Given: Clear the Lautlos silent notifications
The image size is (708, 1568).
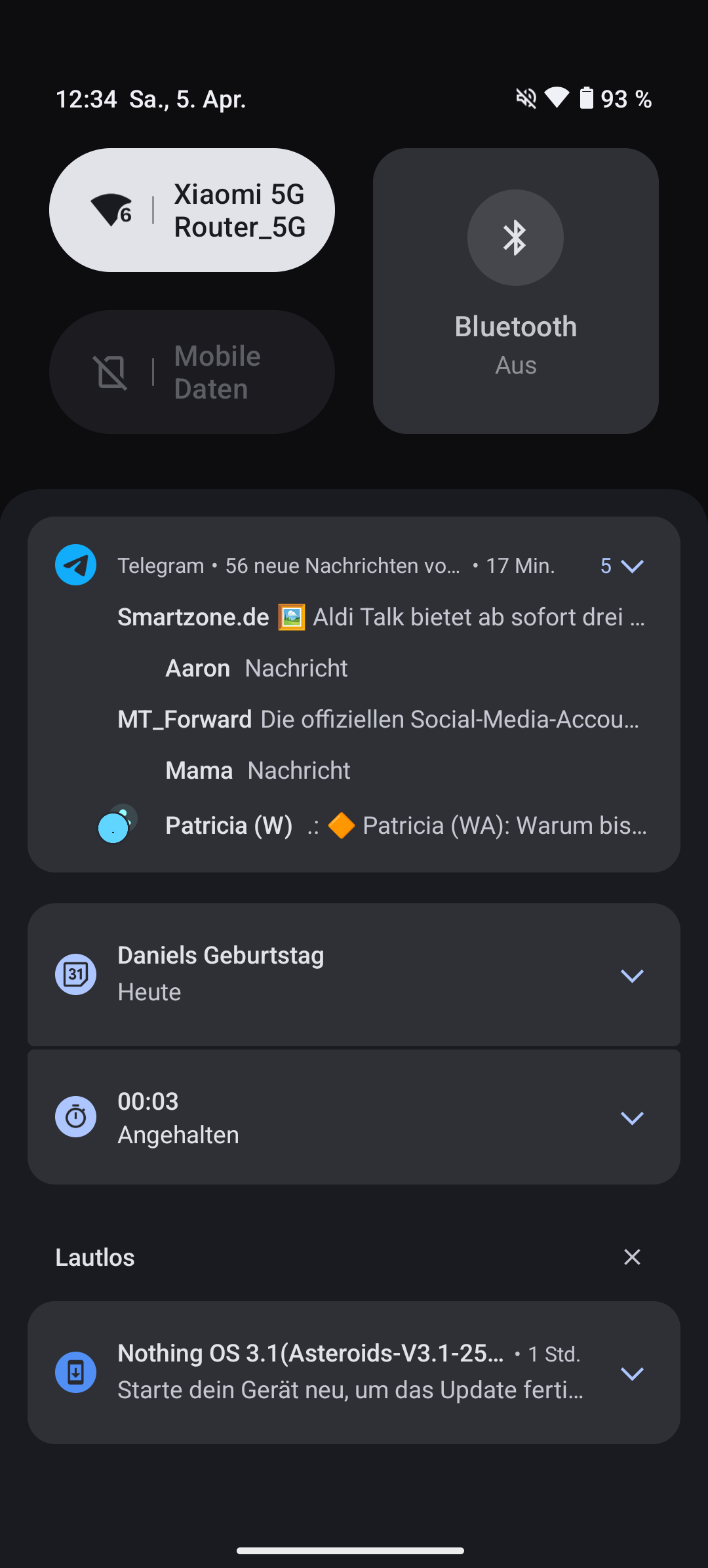Looking at the screenshot, I should pos(632,1257).
